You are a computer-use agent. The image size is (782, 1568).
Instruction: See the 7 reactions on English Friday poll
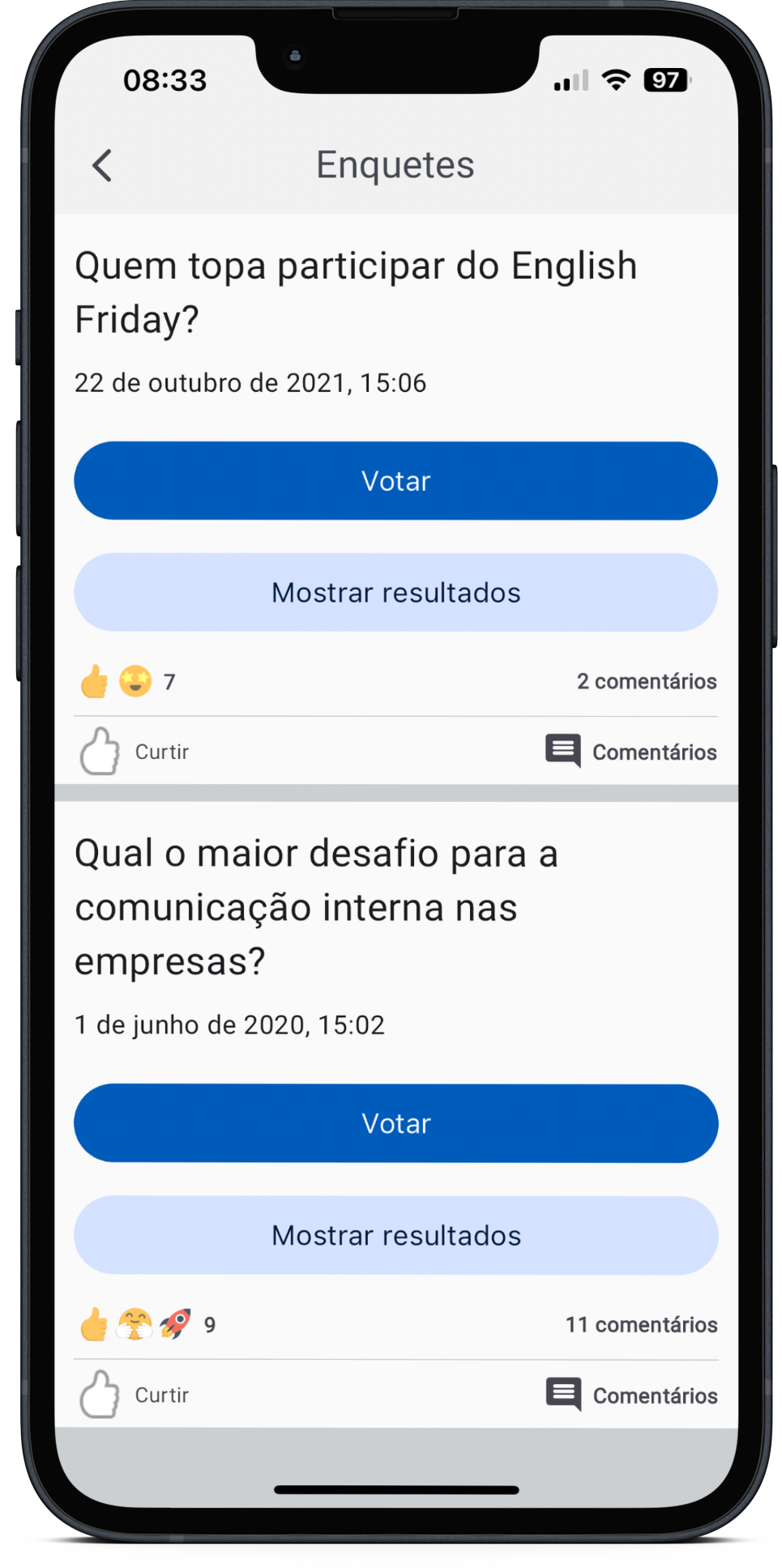point(127,681)
